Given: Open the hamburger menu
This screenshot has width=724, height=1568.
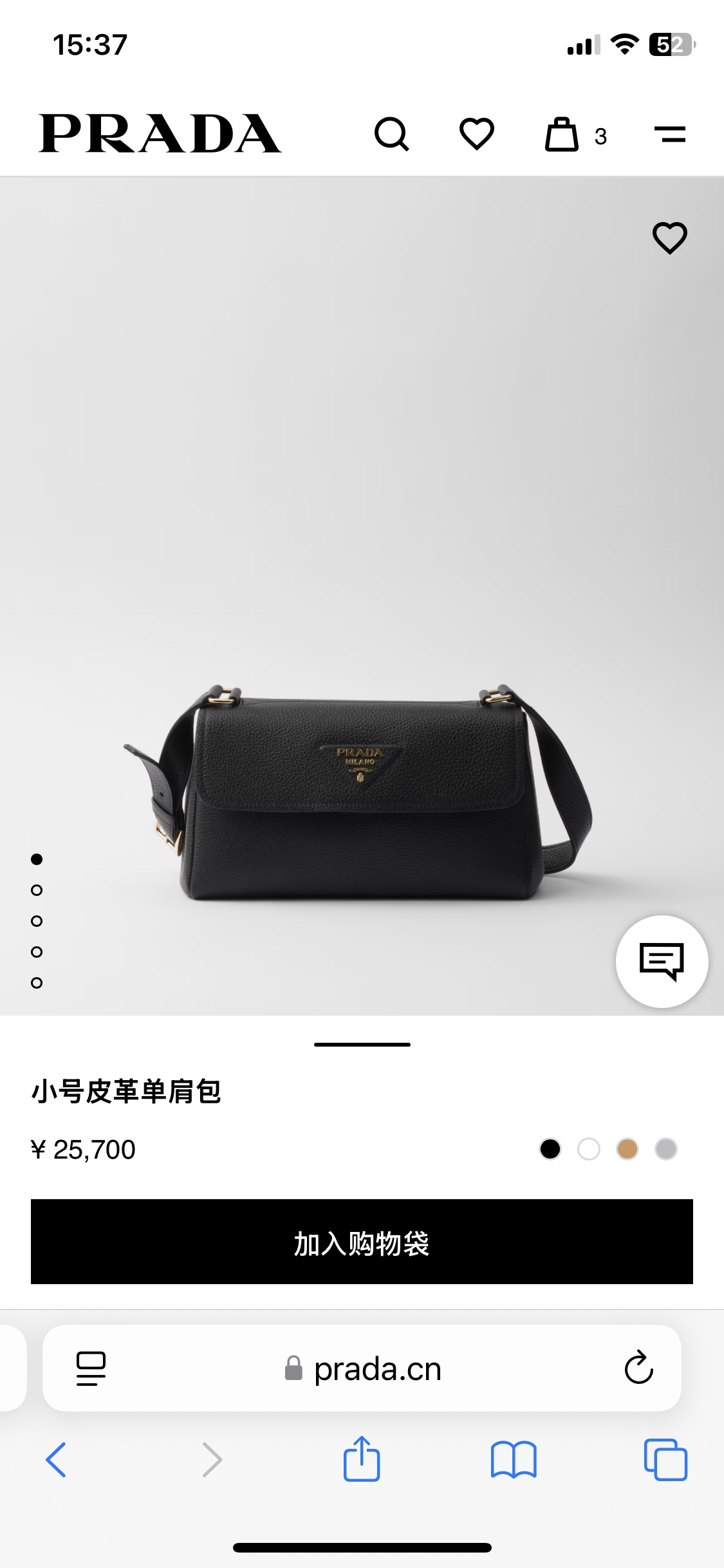Looking at the screenshot, I should [x=669, y=134].
